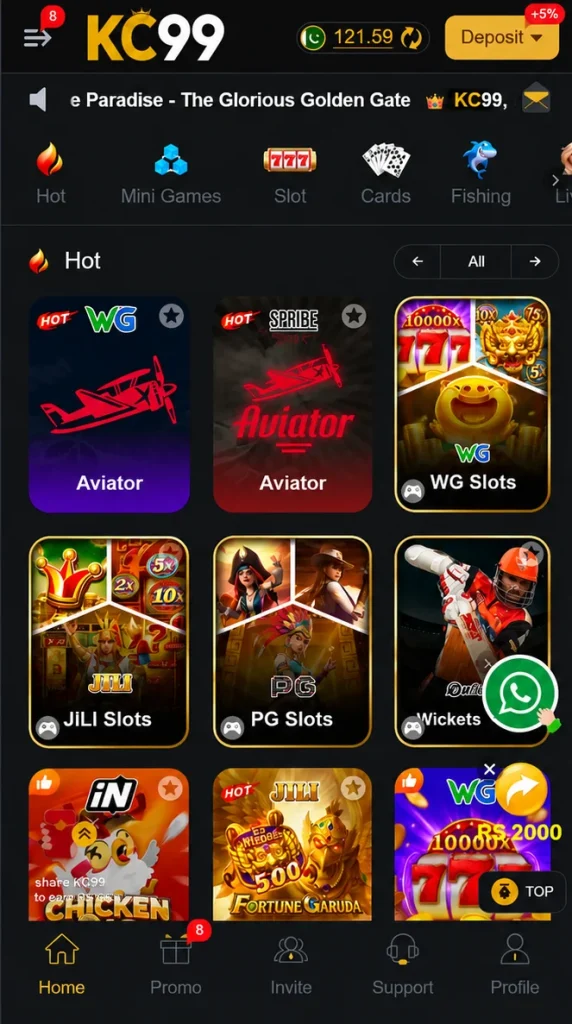Refresh the 121.59 balance
The height and width of the screenshot is (1024, 572).
click(411, 38)
